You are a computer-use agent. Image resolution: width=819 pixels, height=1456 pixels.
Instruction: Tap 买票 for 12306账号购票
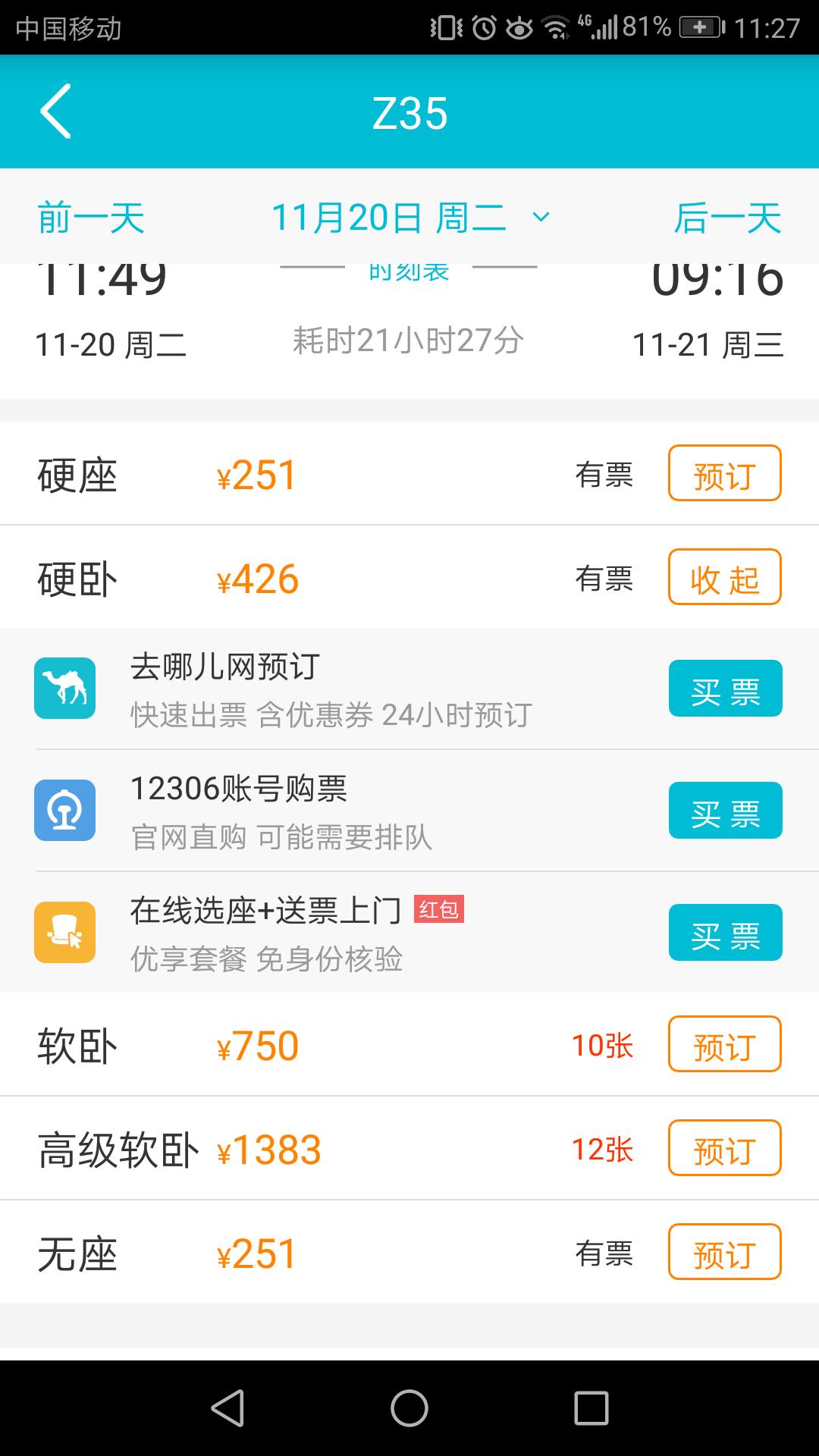[x=724, y=810]
